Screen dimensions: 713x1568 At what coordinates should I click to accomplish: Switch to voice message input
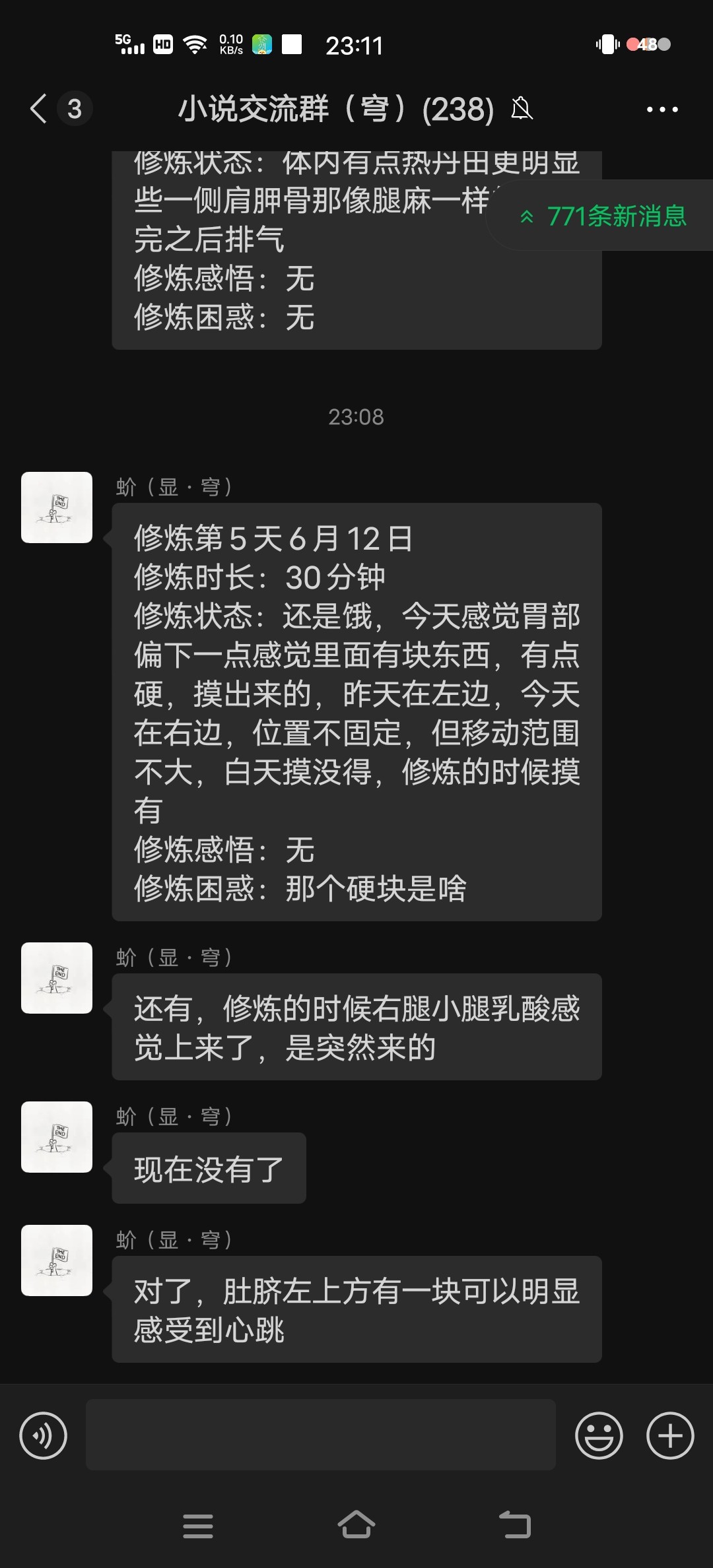pyautogui.click(x=44, y=1435)
